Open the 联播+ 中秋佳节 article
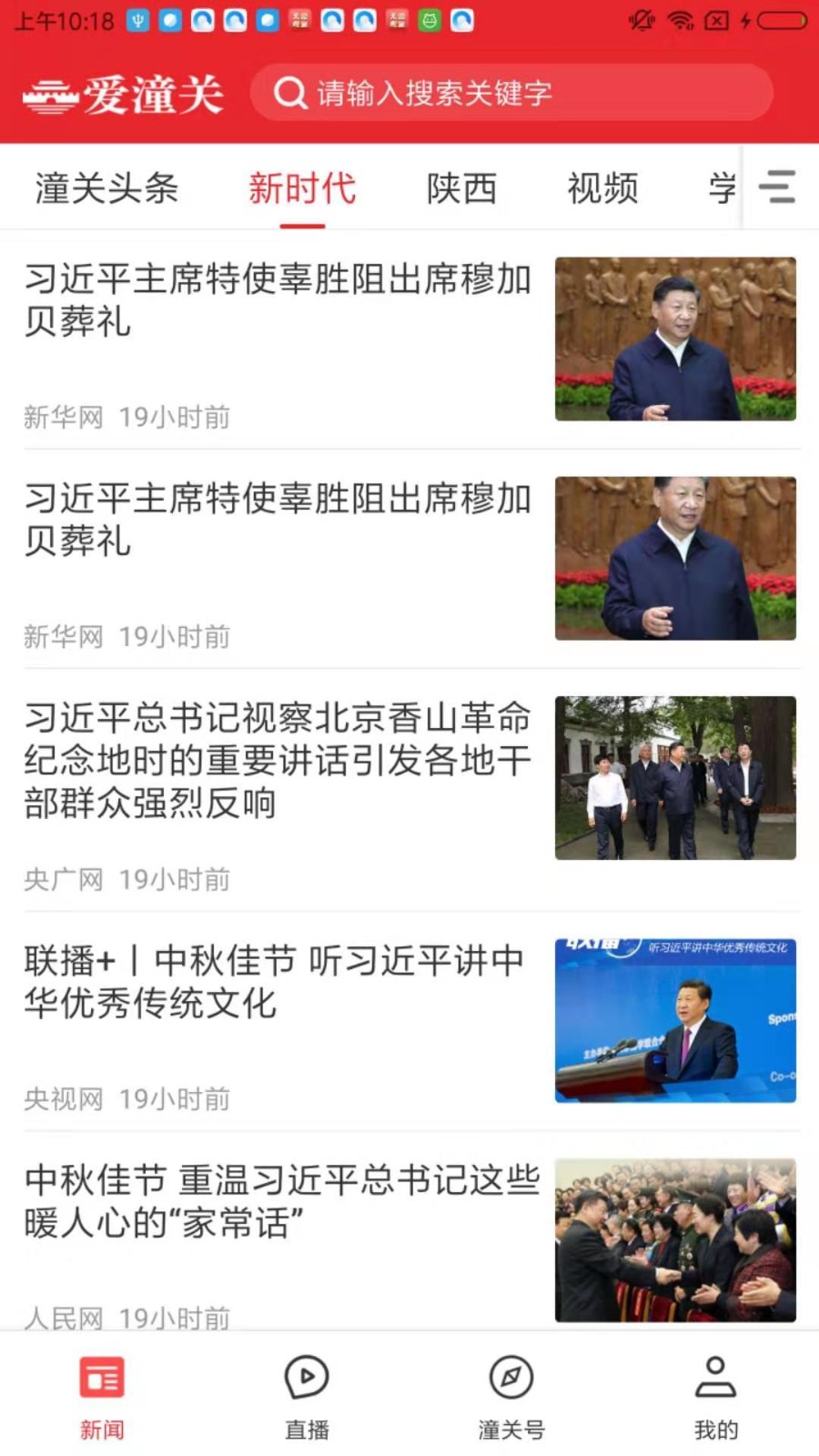Viewport: 819px width, 1456px height. pyautogui.click(x=275, y=982)
